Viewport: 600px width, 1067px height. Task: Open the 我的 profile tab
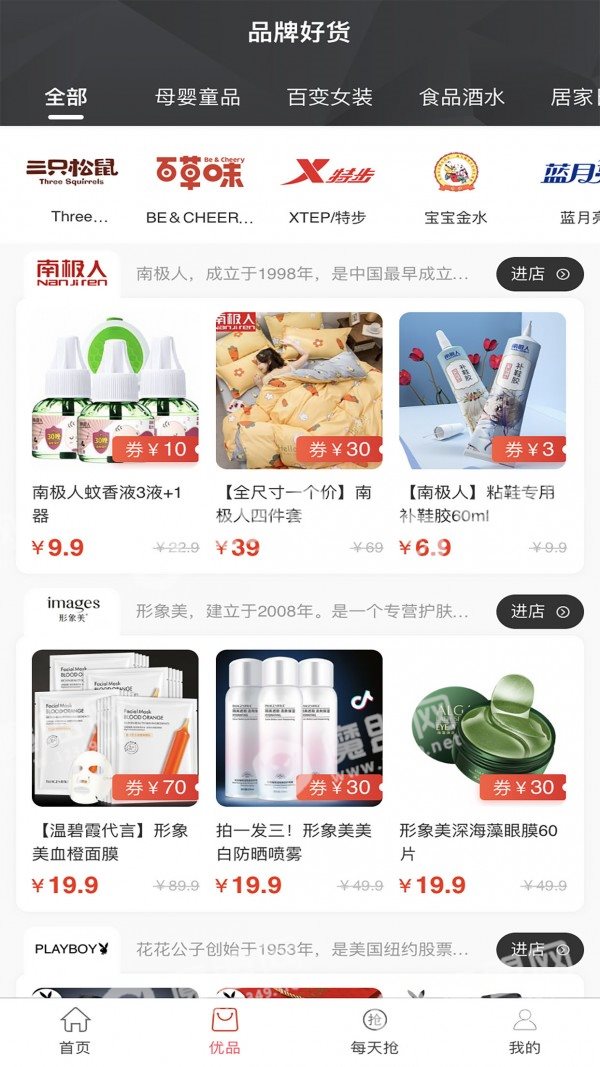[x=524, y=1032]
